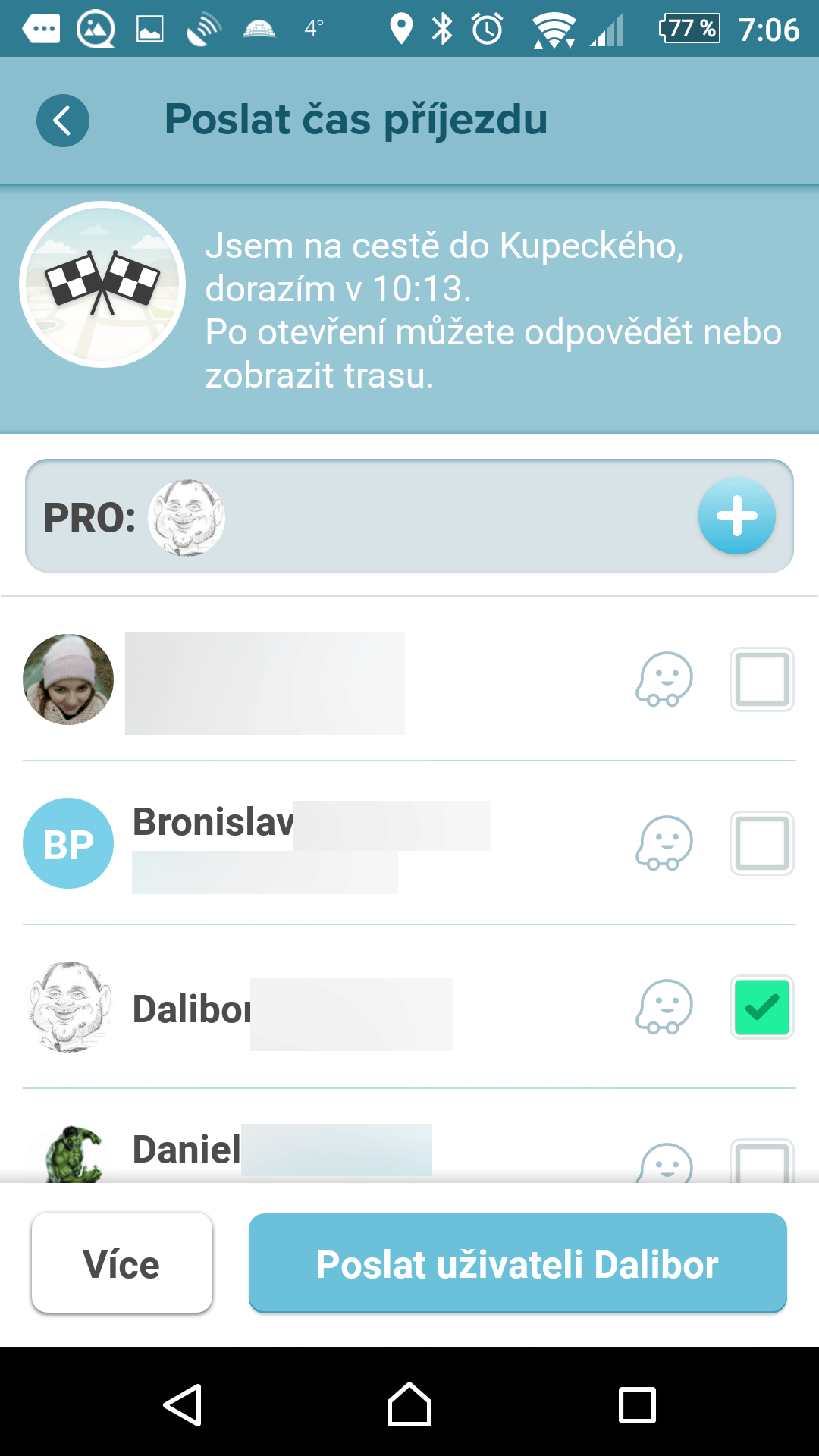Tap Poslat uživateli Dalibor button
Image resolution: width=819 pixels, height=1456 pixels.
[x=518, y=1263]
